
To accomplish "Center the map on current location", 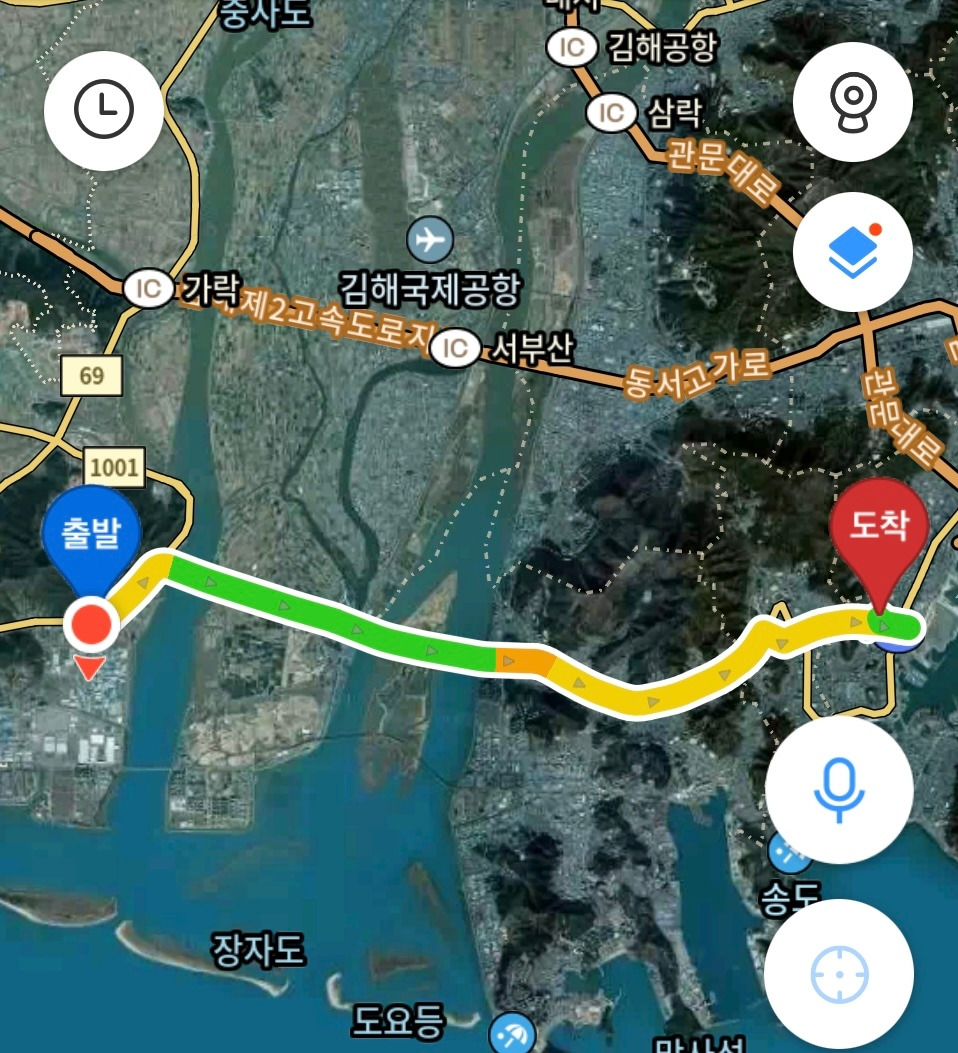I will 838,973.
